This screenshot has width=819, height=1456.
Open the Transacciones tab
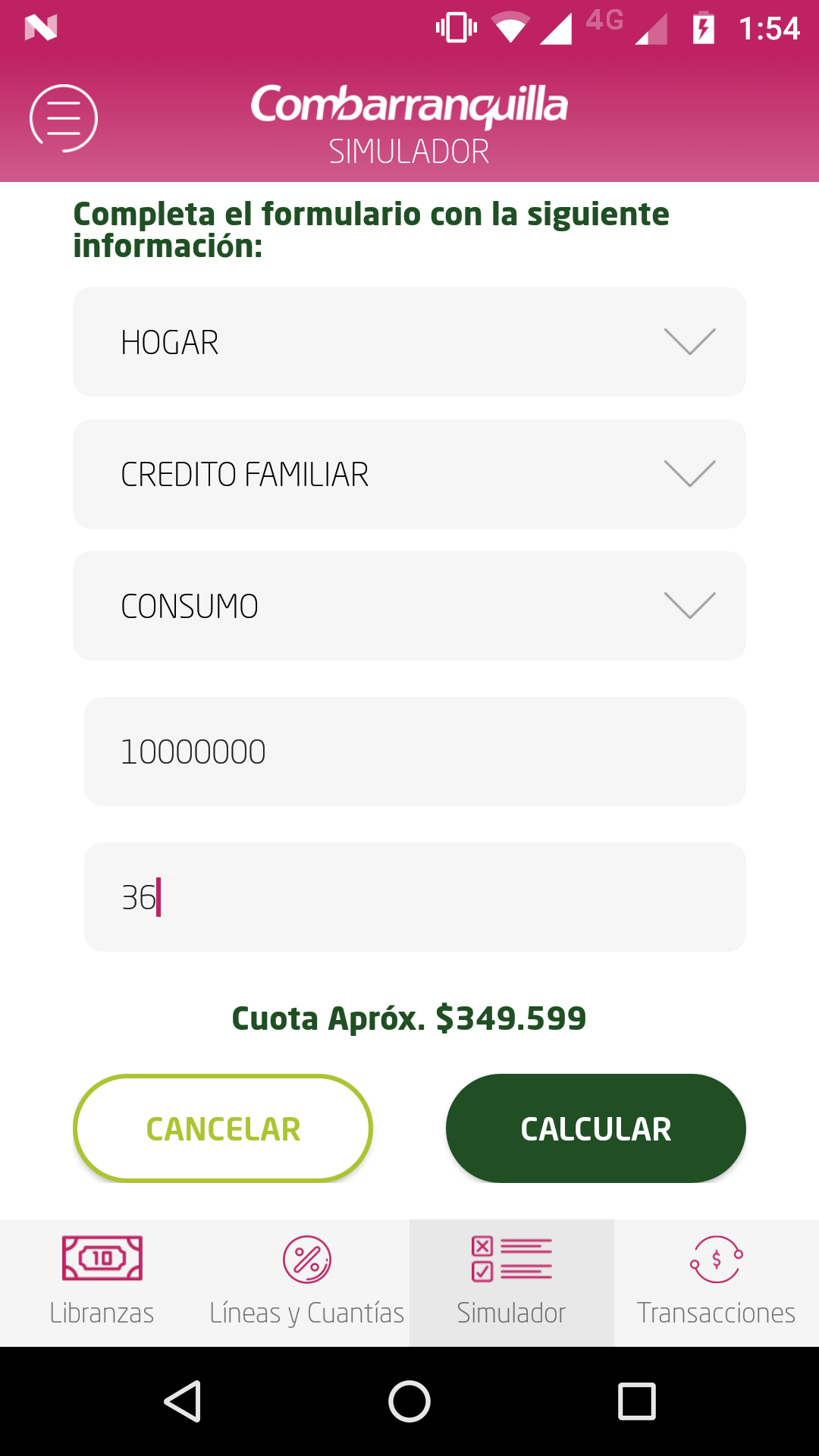(716, 1283)
